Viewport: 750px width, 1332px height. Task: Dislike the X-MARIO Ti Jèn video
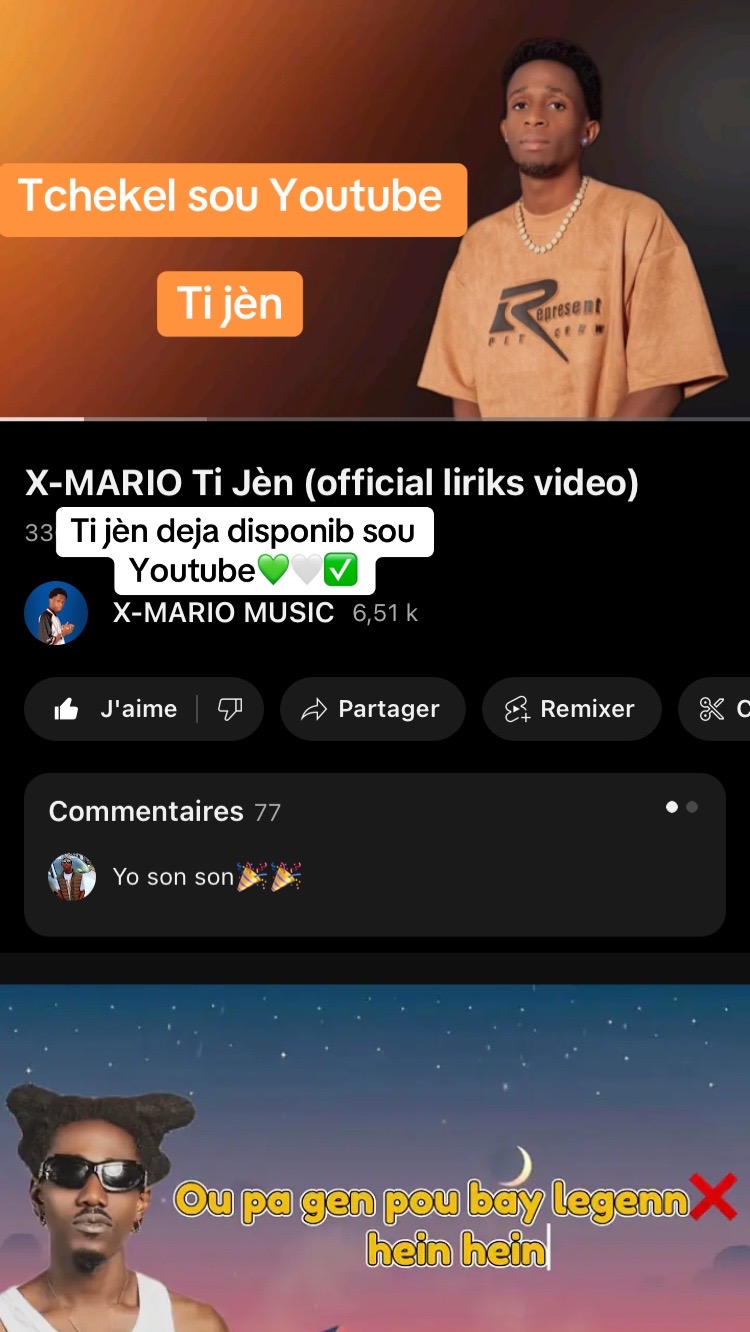(x=231, y=709)
